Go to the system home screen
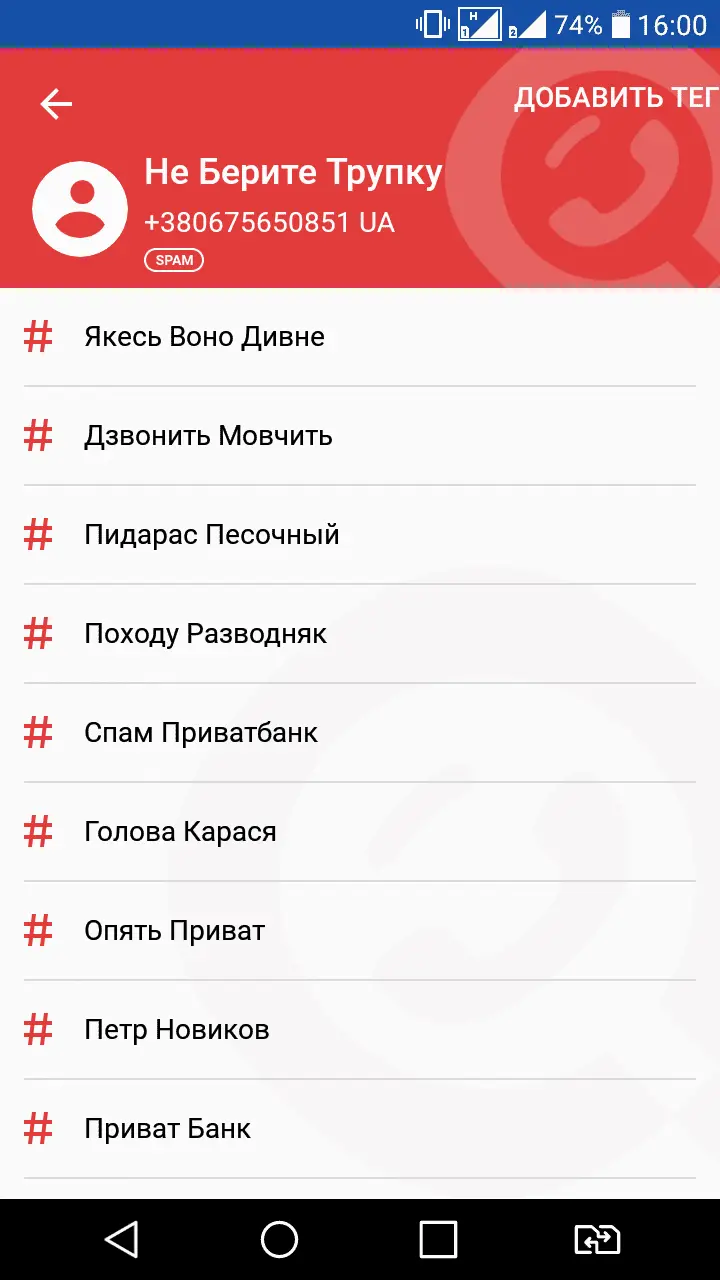Image resolution: width=720 pixels, height=1280 pixels. pyautogui.click(x=280, y=1240)
